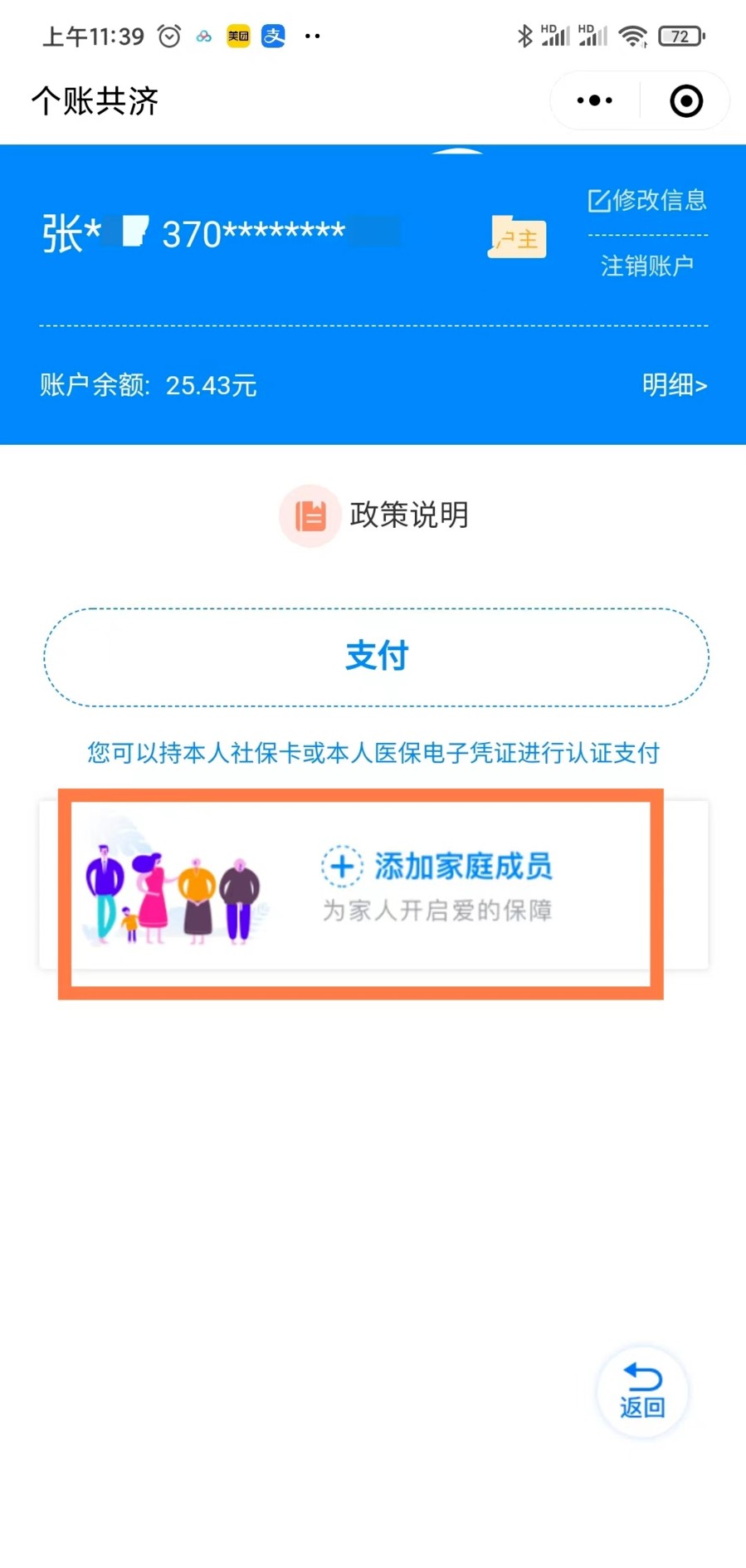Image resolution: width=746 pixels, height=1568 pixels.
Task: Open the mini program more options menu
Action: pos(594,100)
